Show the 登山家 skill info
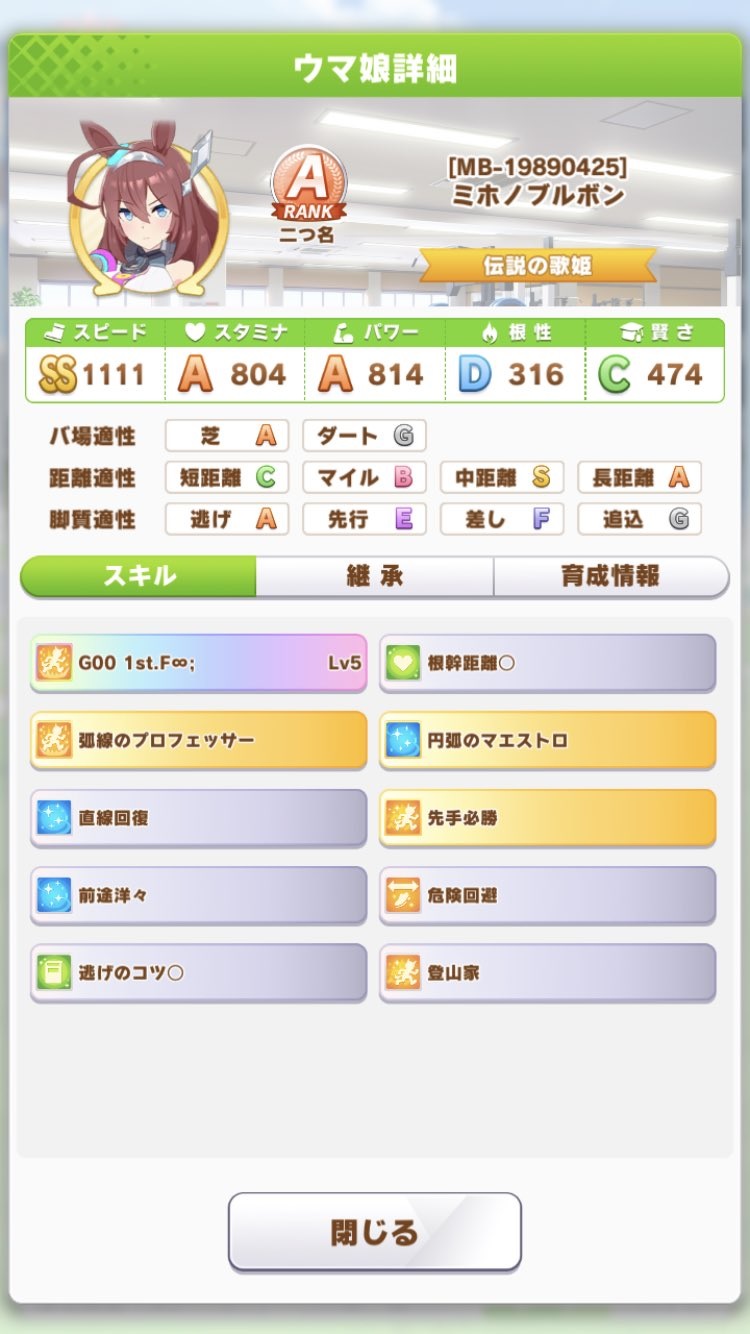 [x=547, y=972]
